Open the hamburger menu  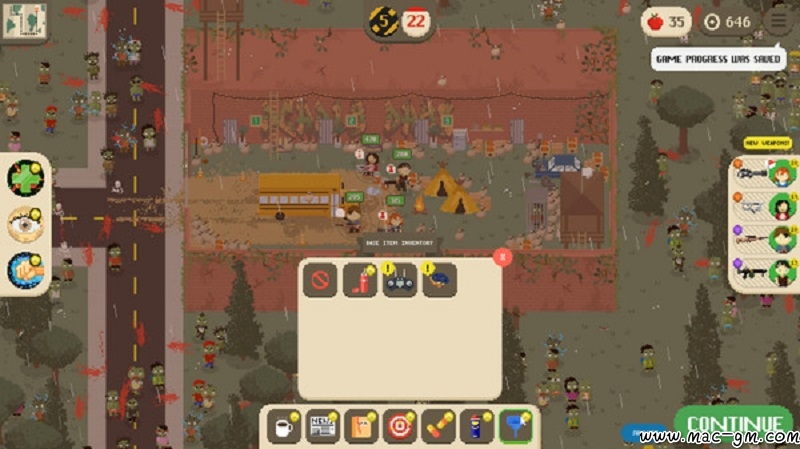(x=777, y=21)
